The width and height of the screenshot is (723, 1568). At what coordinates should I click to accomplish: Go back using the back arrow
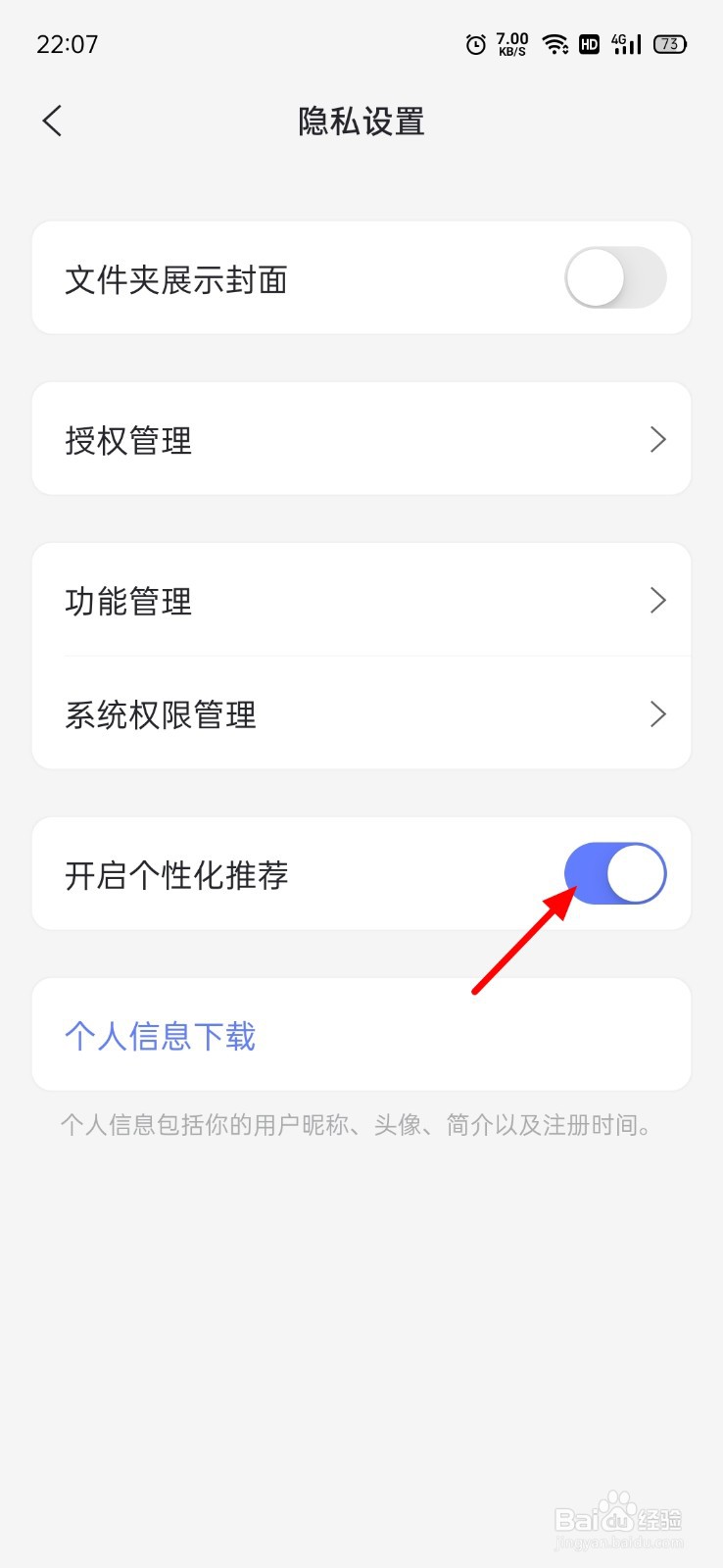point(51,120)
